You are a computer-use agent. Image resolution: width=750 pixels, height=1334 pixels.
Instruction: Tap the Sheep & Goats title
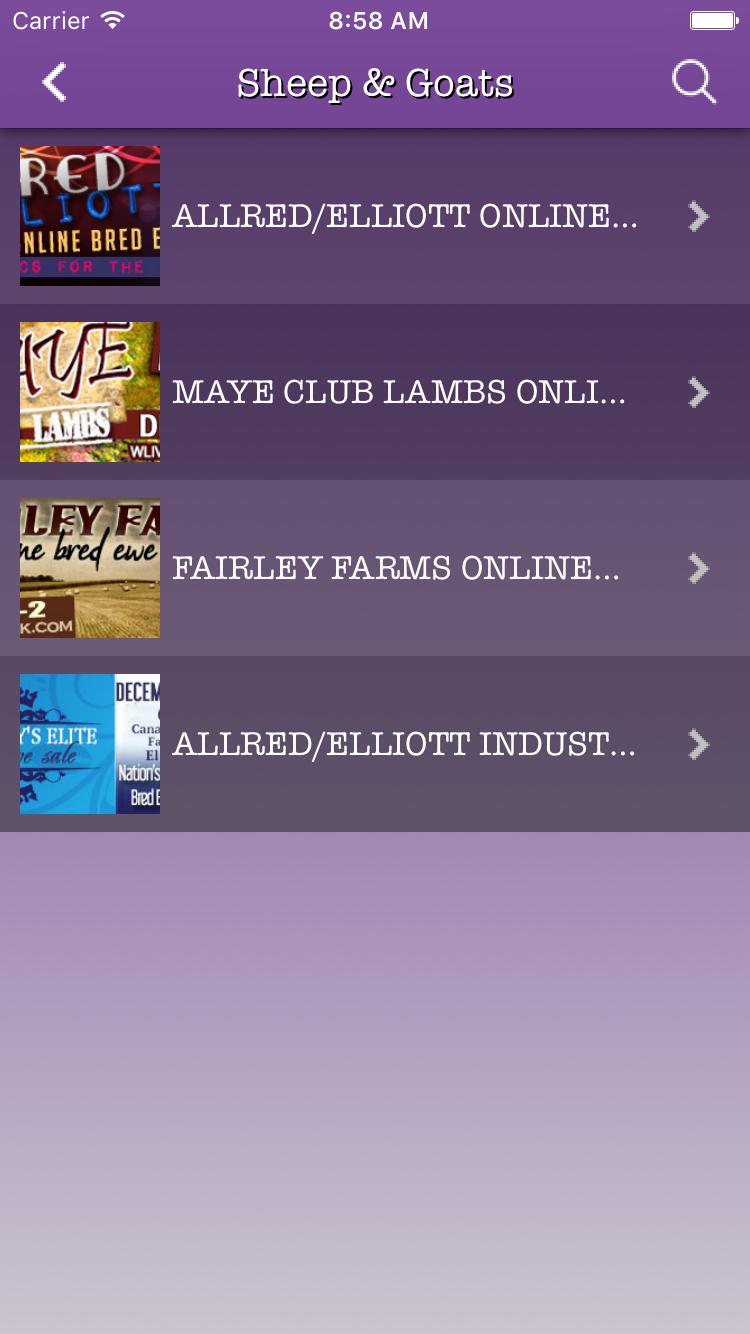(x=375, y=82)
